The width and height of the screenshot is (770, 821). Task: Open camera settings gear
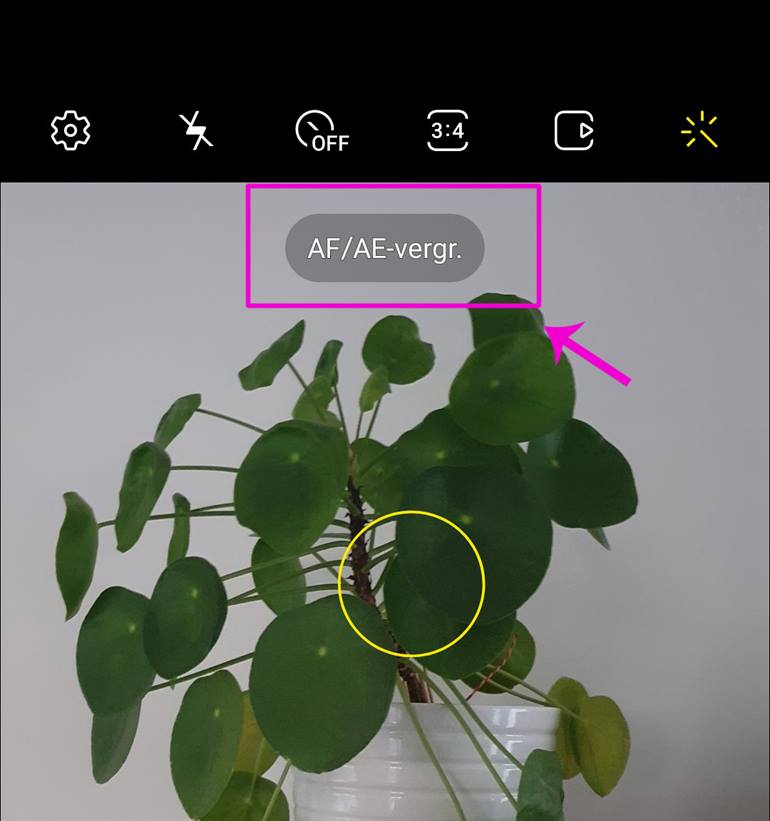tap(71, 131)
